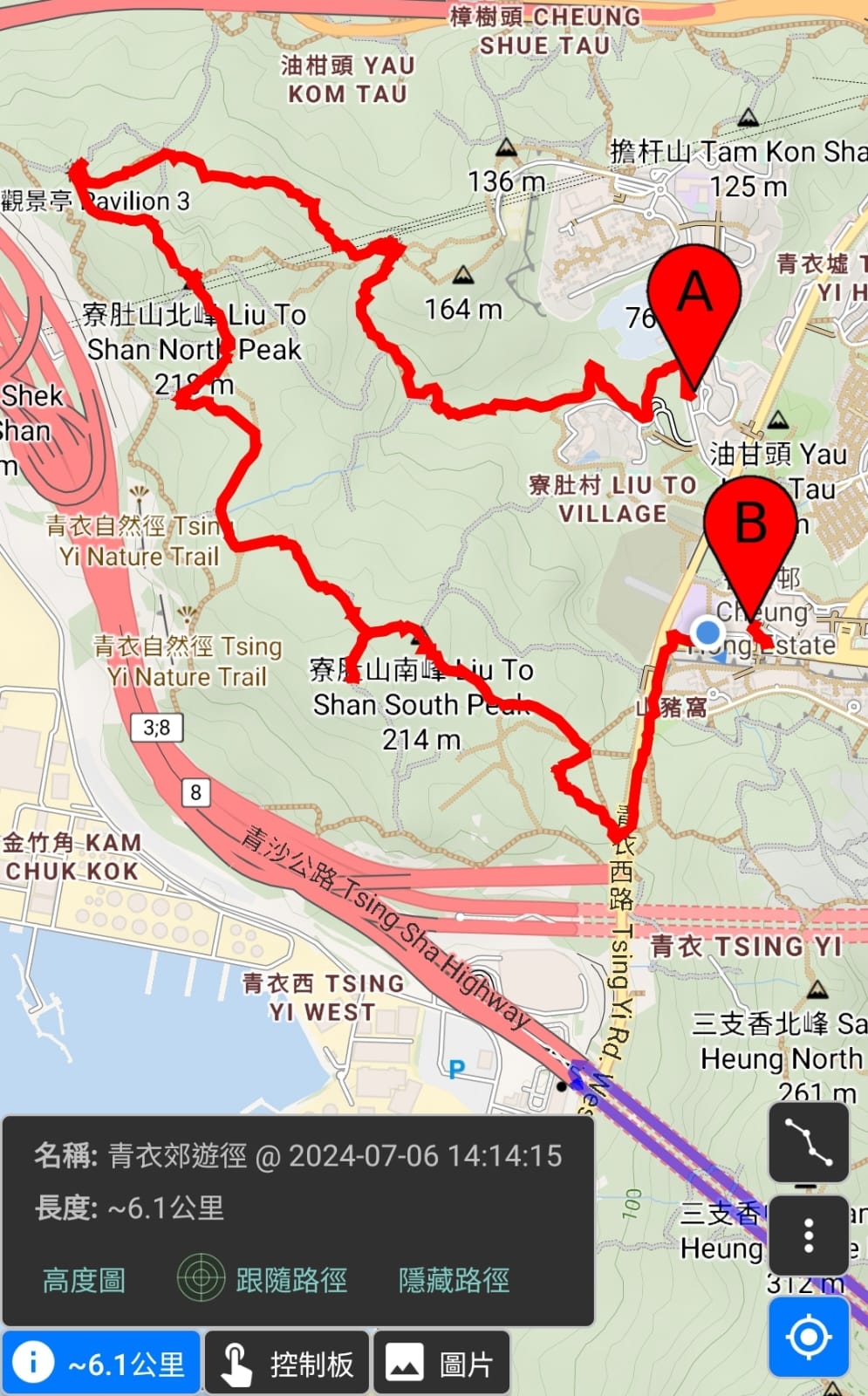Open the pictures (圖片) button
Image resolution: width=868 pixels, height=1396 pixels.
tap(442, 1363)
